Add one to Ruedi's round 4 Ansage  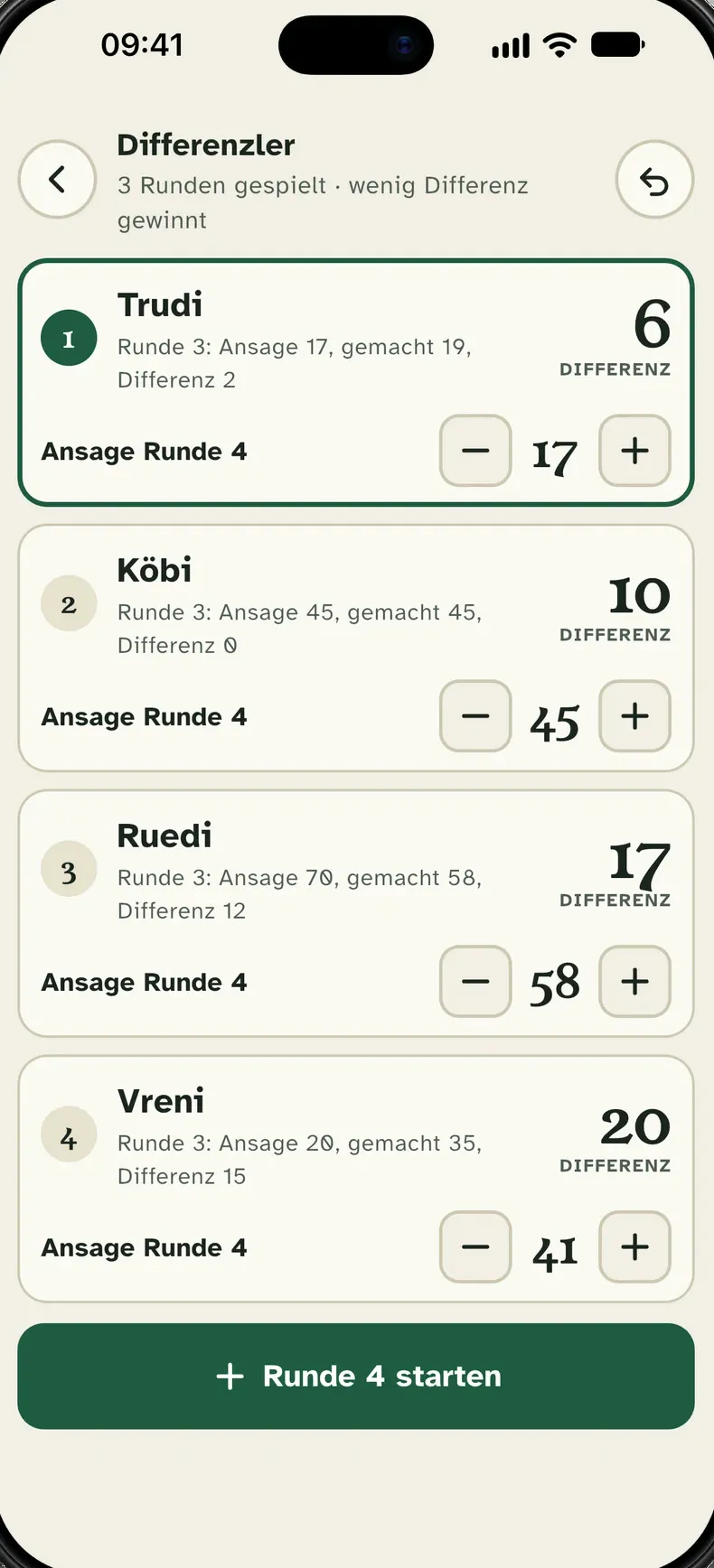(x=635, y=982)
